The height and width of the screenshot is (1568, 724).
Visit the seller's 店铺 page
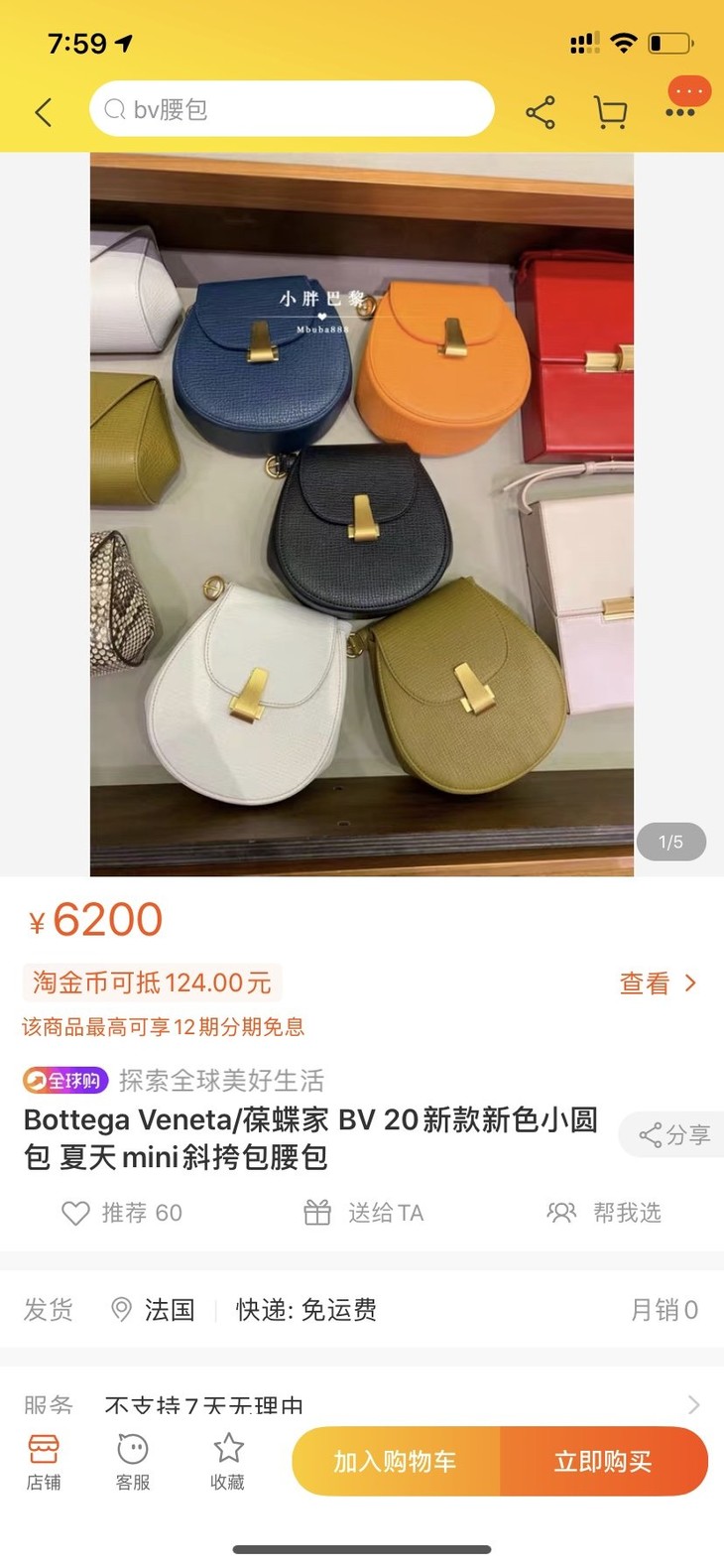coord(44,1461)
